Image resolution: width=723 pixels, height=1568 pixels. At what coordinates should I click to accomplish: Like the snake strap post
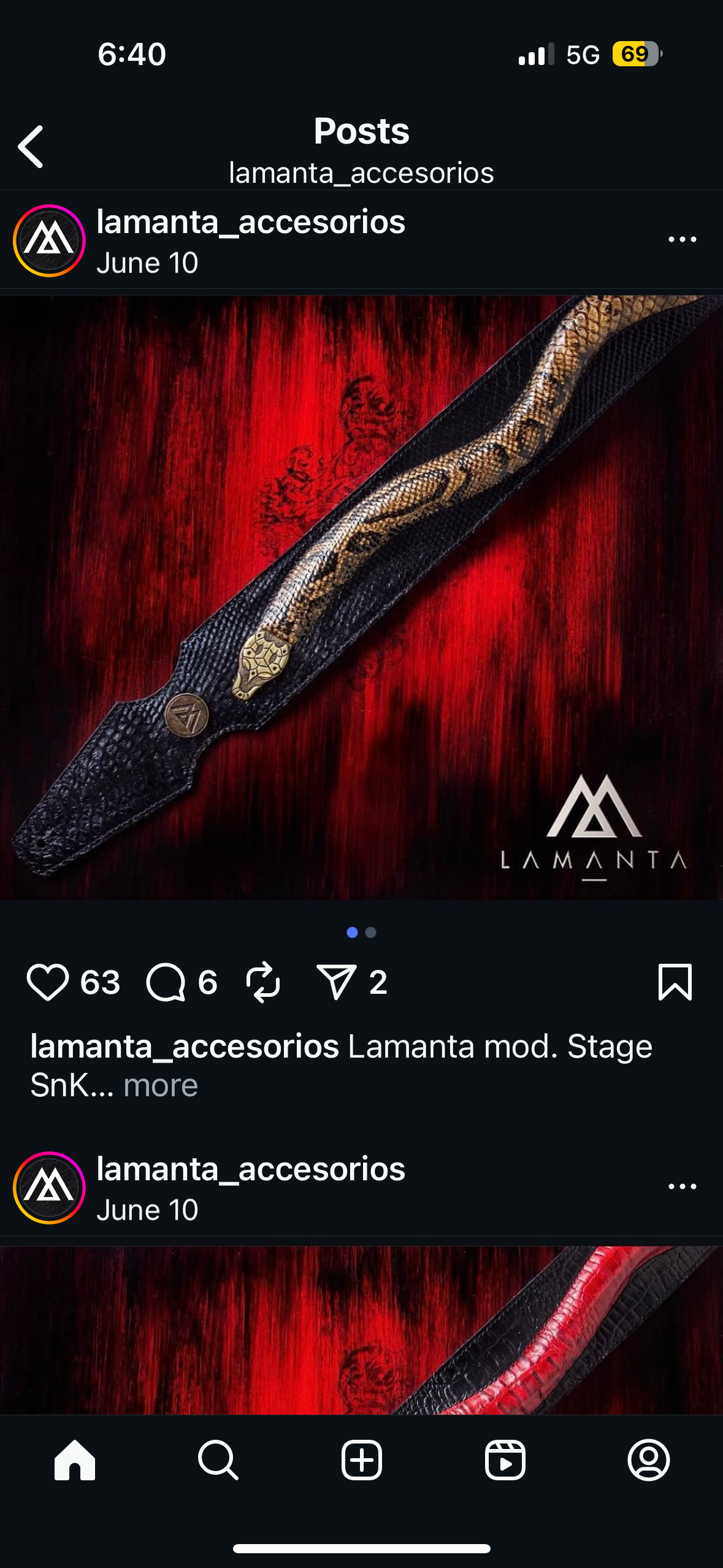47,982
